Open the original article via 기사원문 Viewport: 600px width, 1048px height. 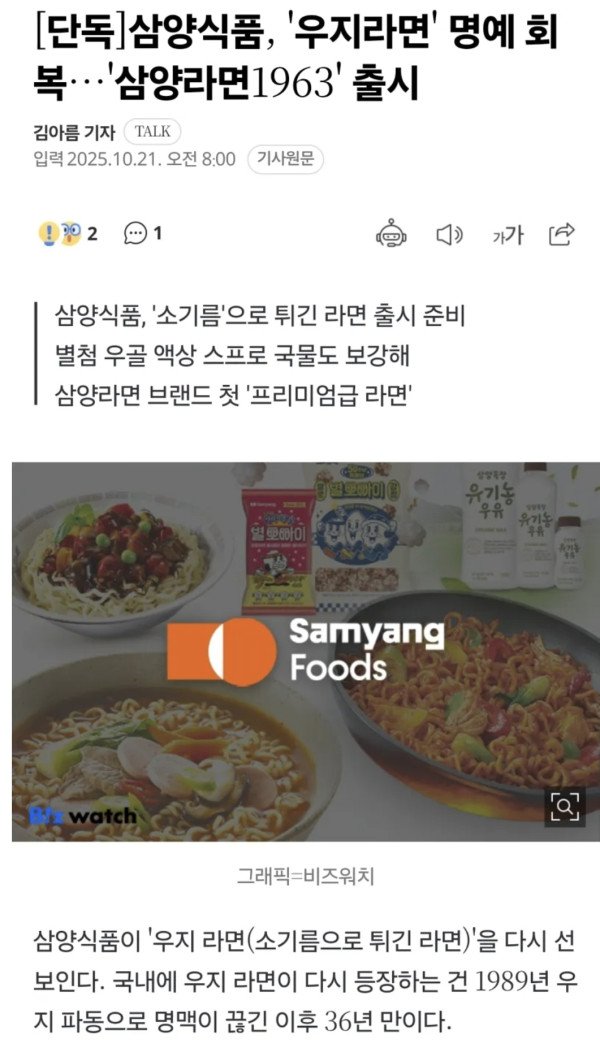tap(285, 158)
